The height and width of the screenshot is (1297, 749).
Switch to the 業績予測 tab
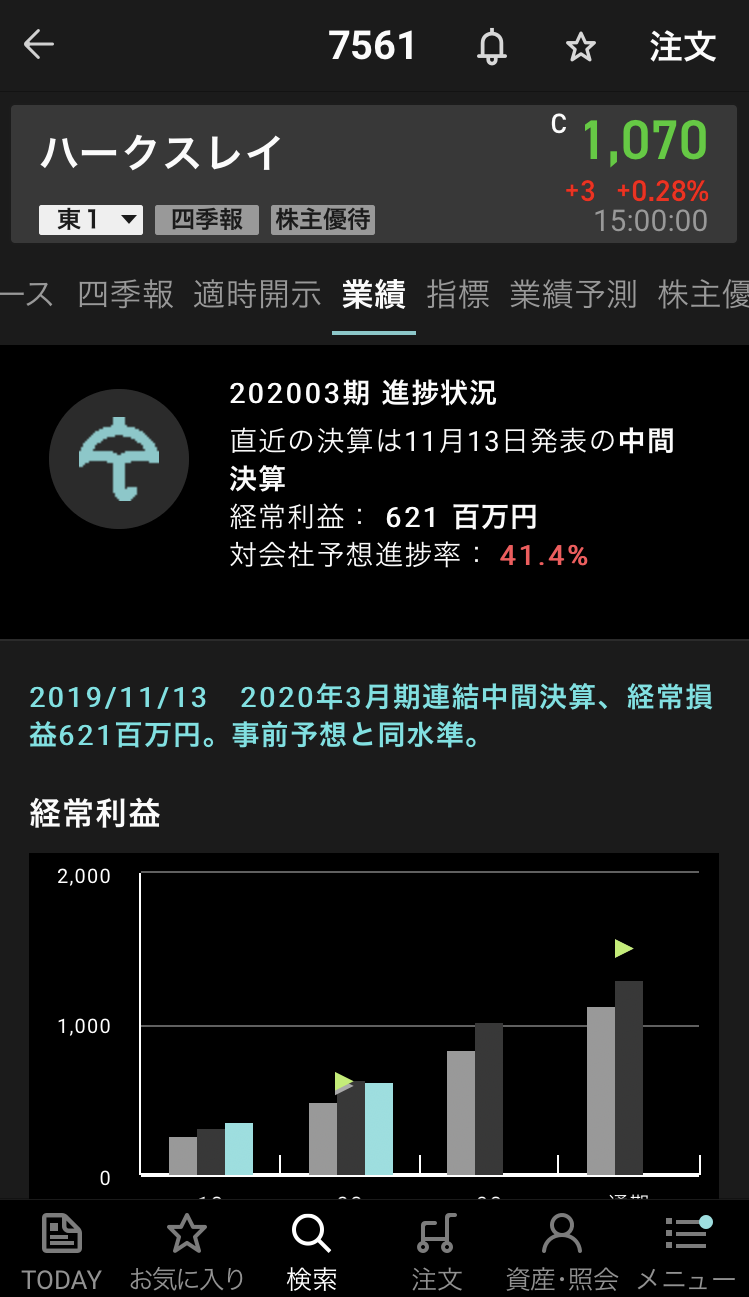point(573,294)
